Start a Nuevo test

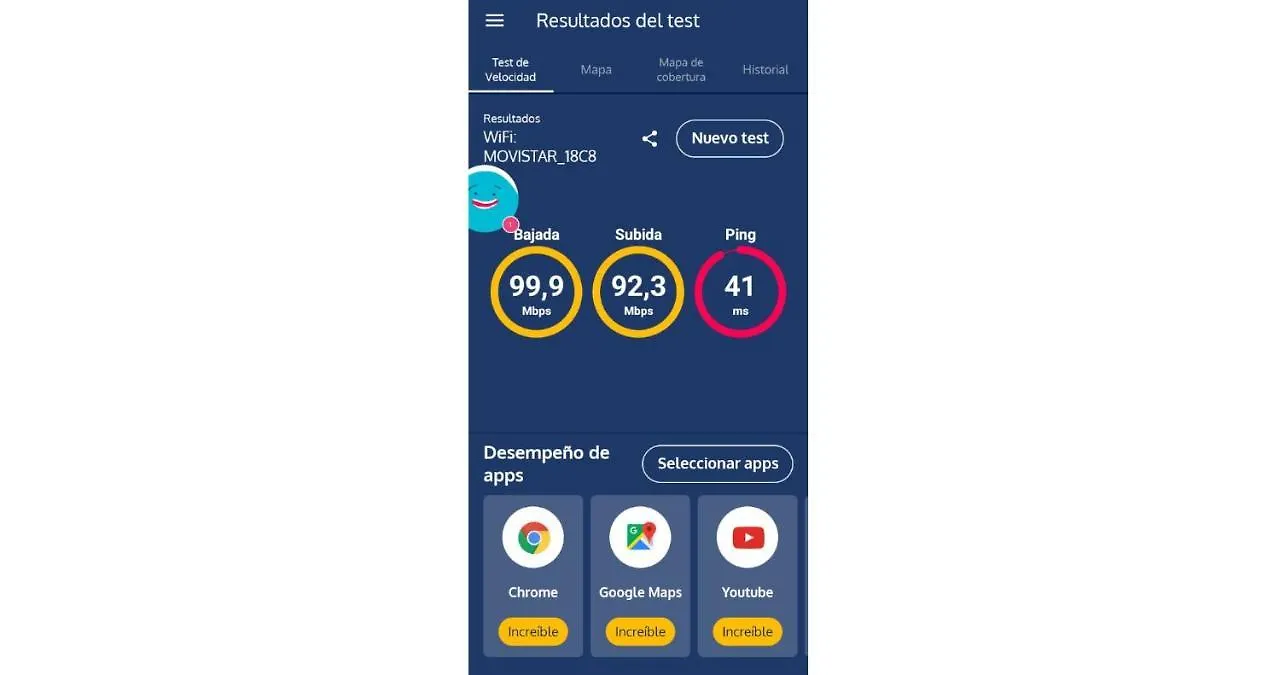pyautogui.click(x=729, y=138)
